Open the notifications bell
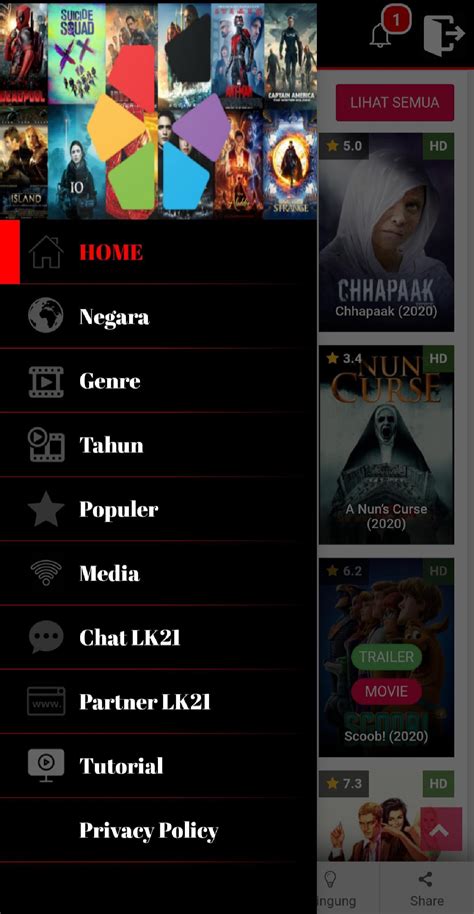 tap(383, 33)
